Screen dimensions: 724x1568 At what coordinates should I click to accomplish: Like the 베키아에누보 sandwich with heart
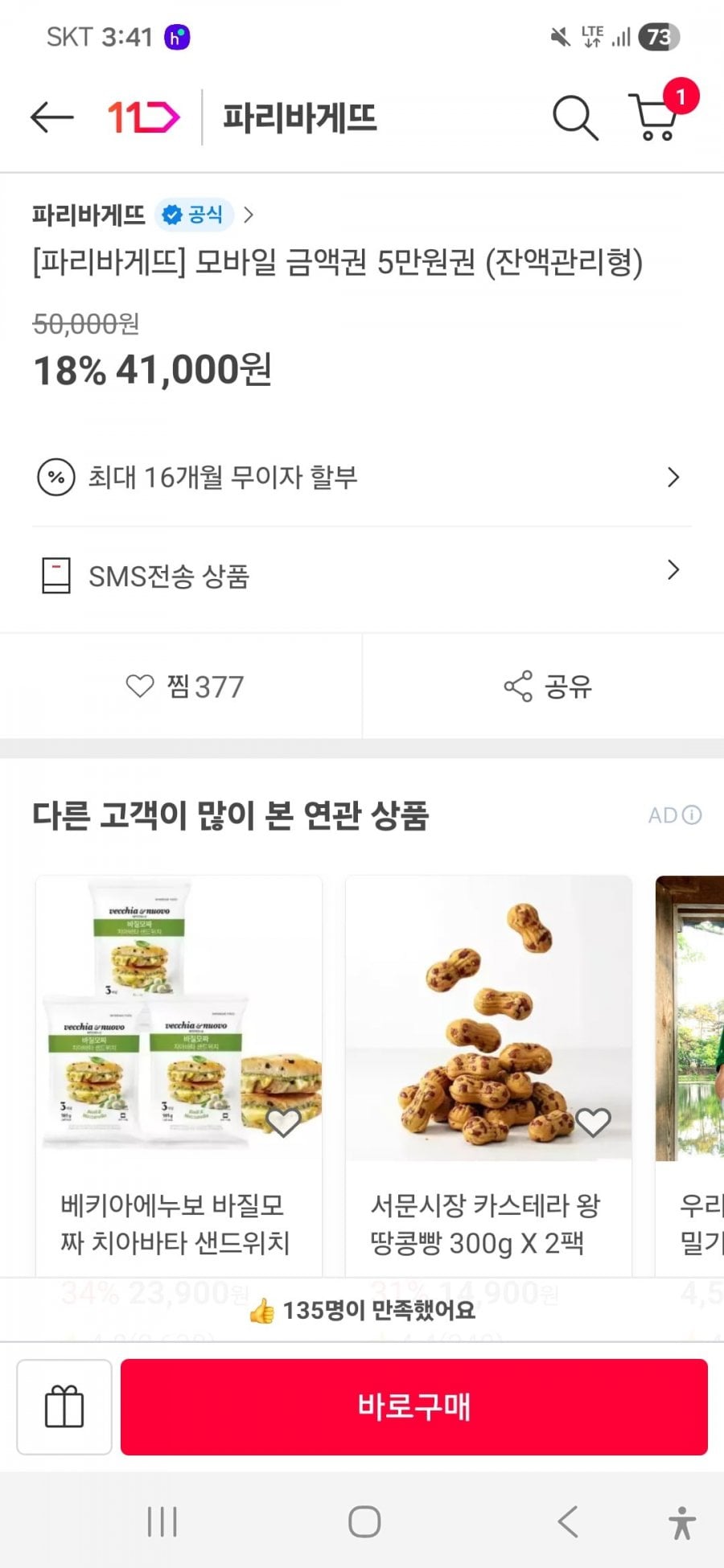click(283, 1122)
